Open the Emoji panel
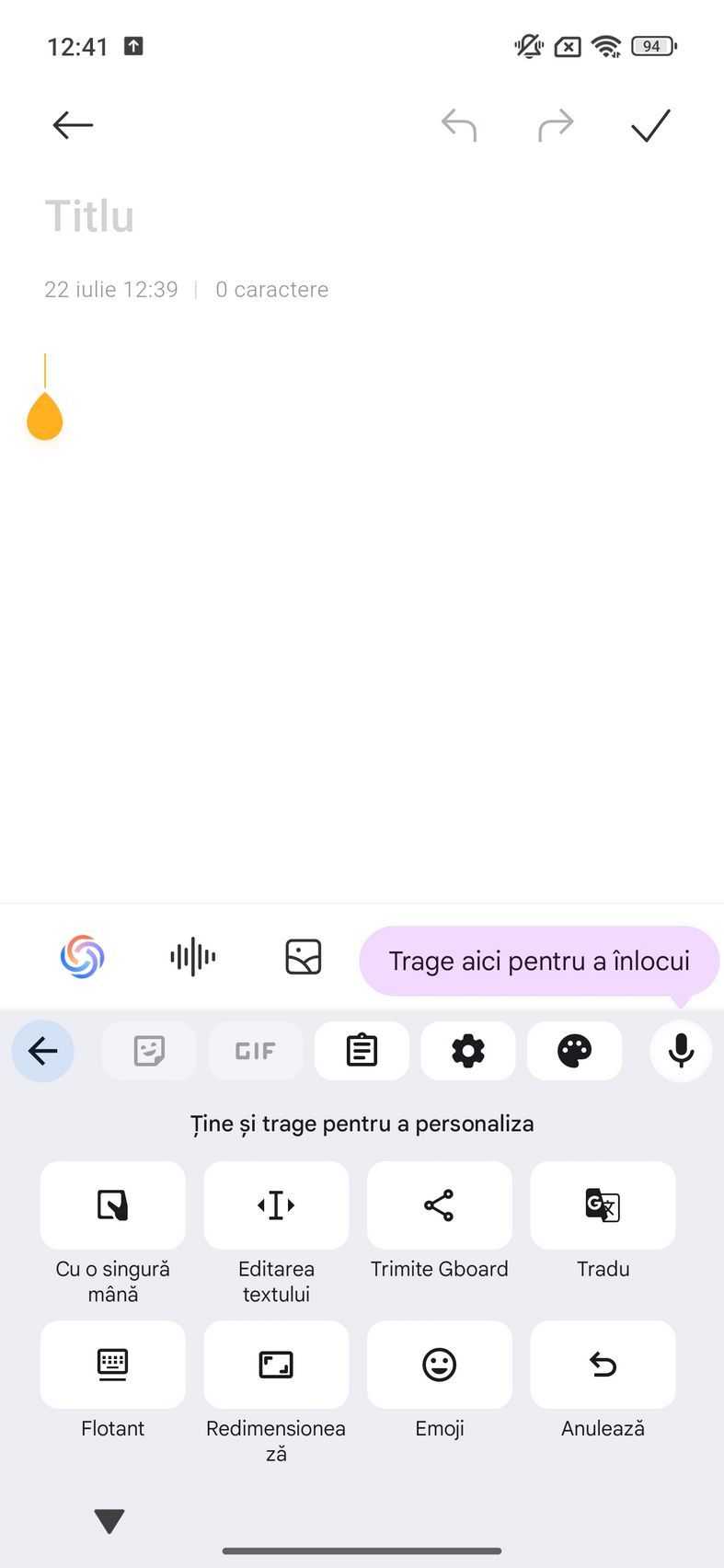724x1568 pixels. pos(440,1365)
